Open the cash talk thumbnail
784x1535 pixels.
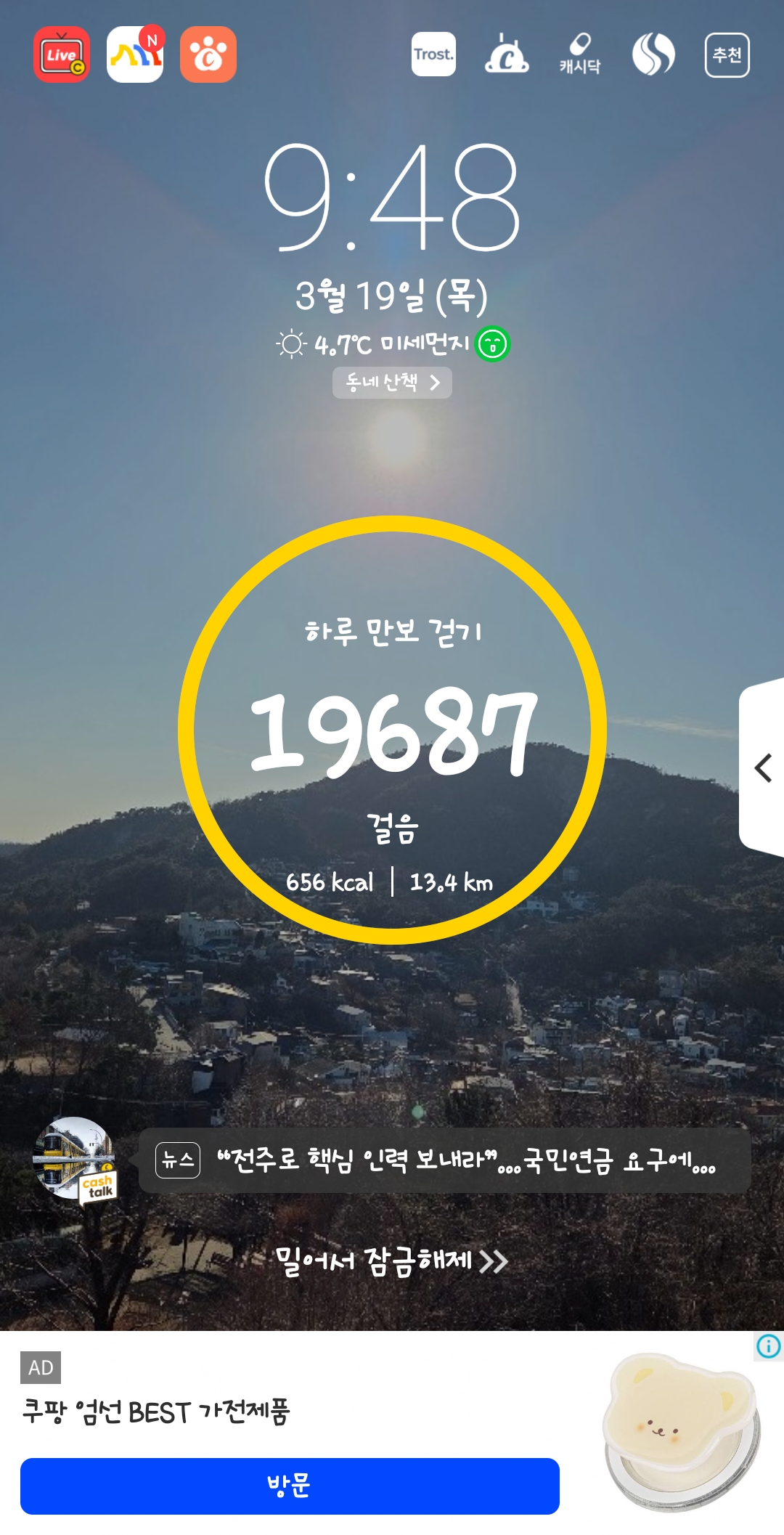pos(75,1160)
